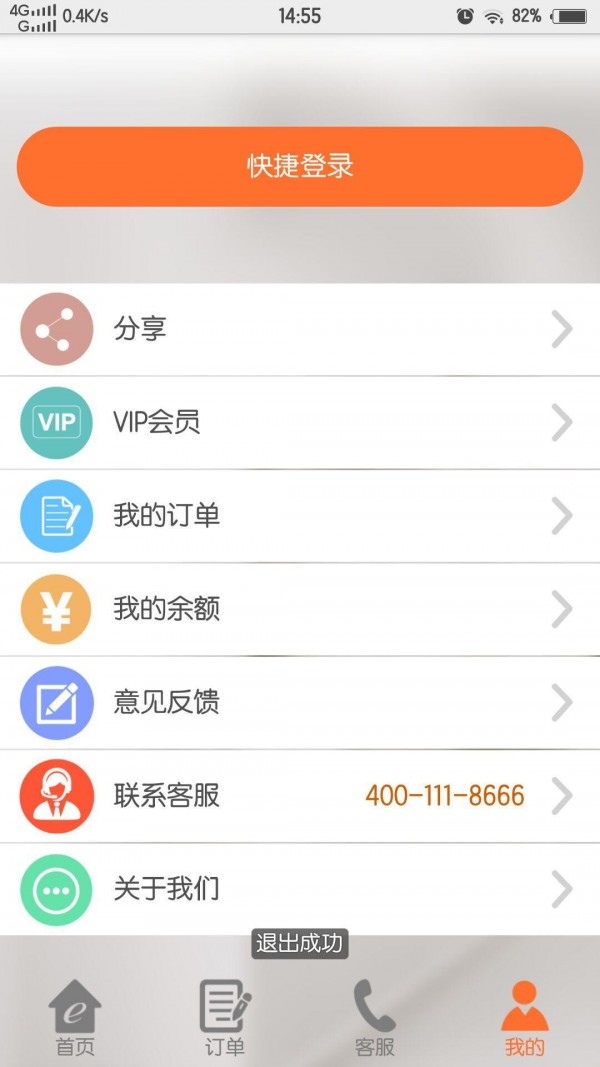Screen dimensions: 600x1067
Task: Switch to the 首页 home tab
Action: (x=75, y=1018)
